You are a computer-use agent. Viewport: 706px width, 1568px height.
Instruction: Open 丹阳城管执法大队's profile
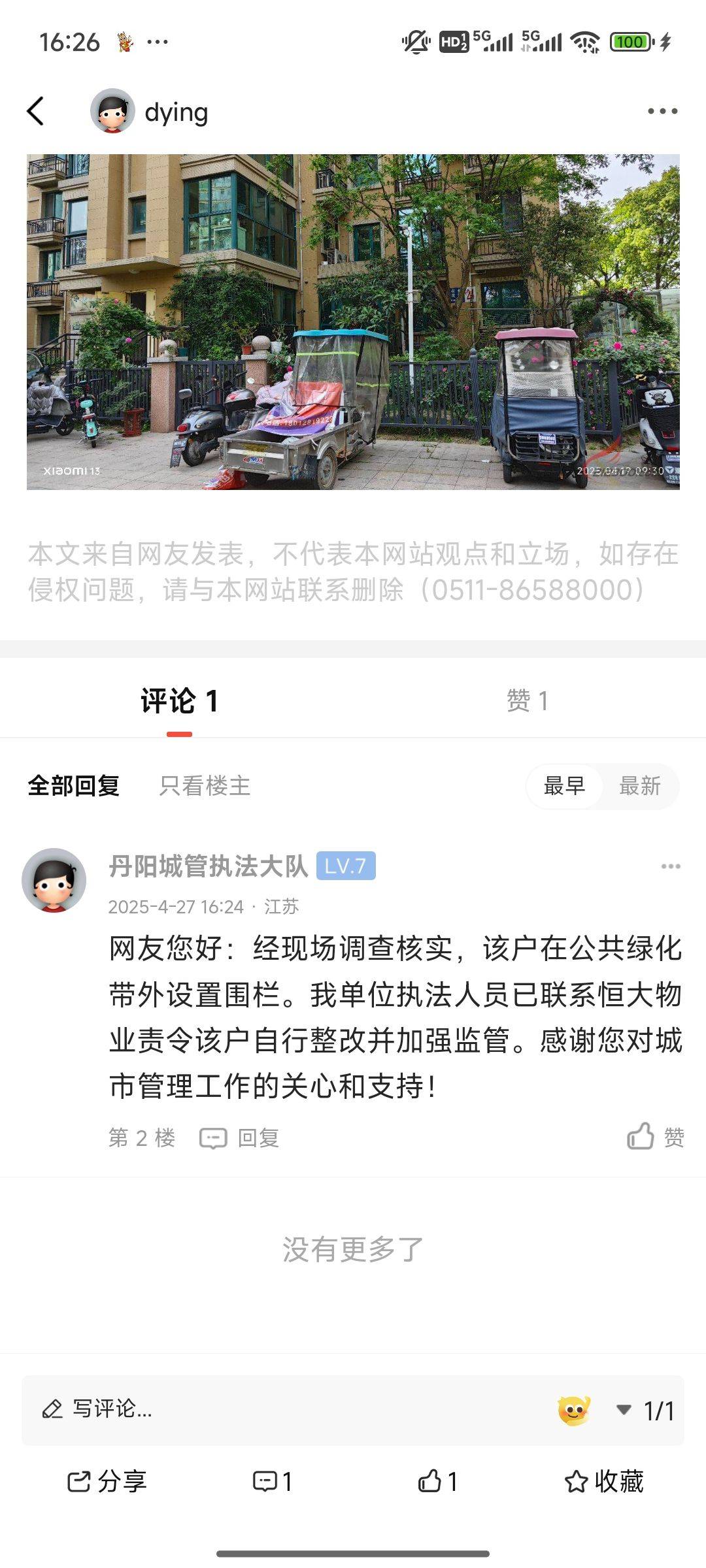coord(54,880)
